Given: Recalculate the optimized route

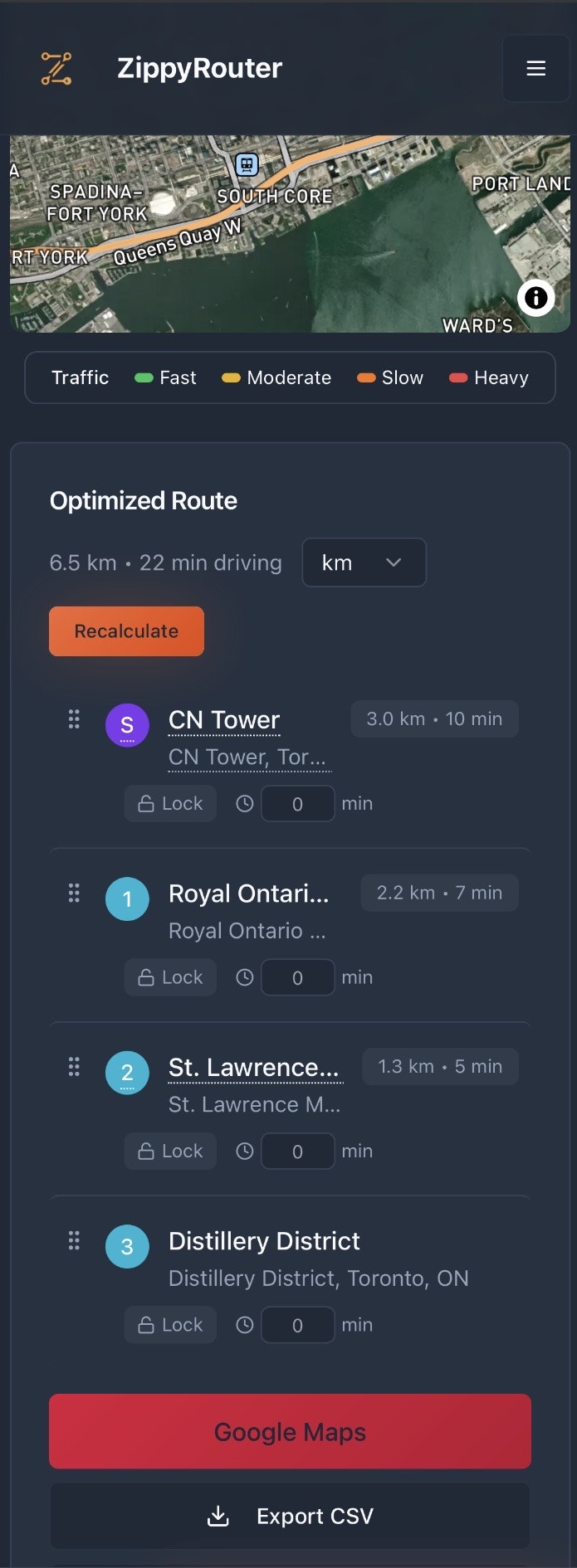Looking at the screenshot, I should pos(126,631).
